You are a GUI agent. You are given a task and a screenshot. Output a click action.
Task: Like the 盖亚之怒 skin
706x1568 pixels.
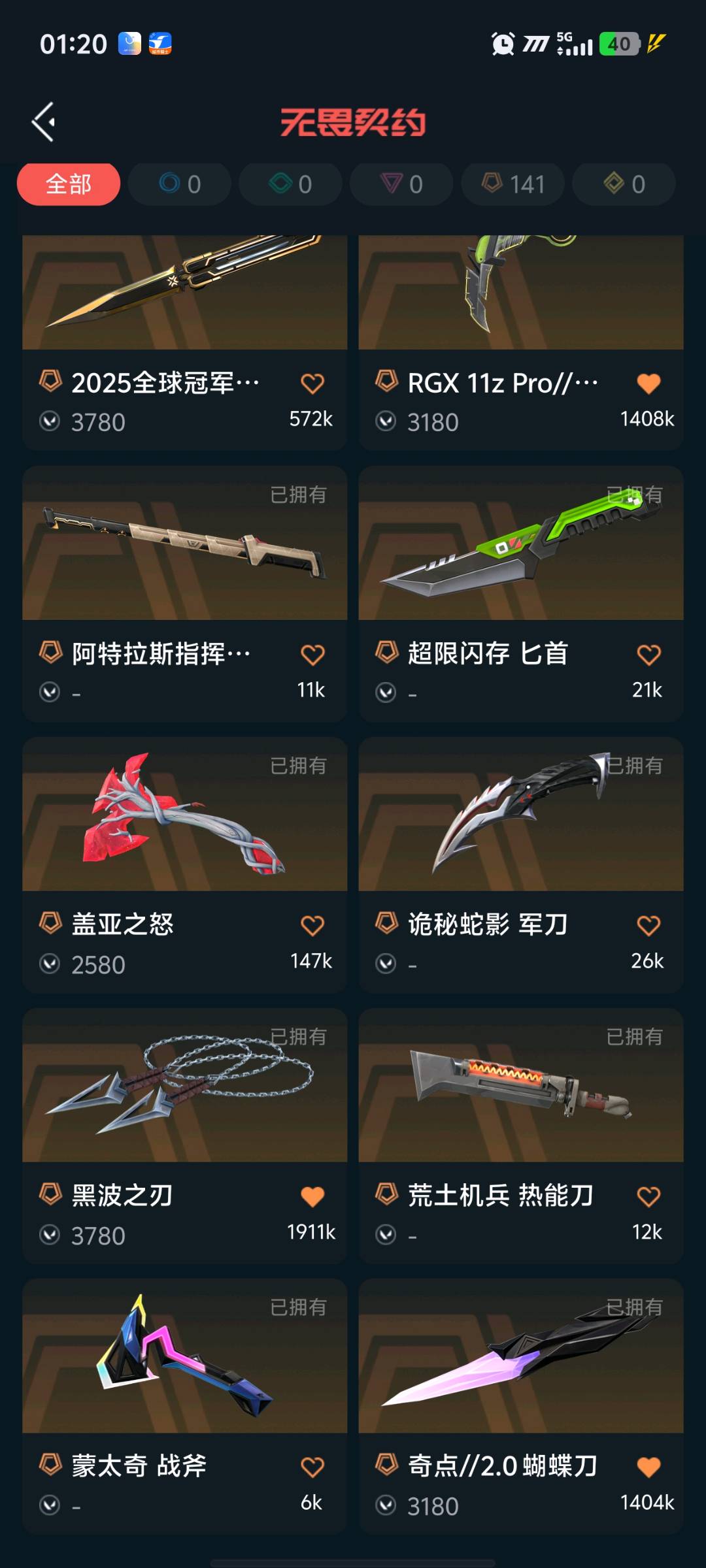click(312, 926)
